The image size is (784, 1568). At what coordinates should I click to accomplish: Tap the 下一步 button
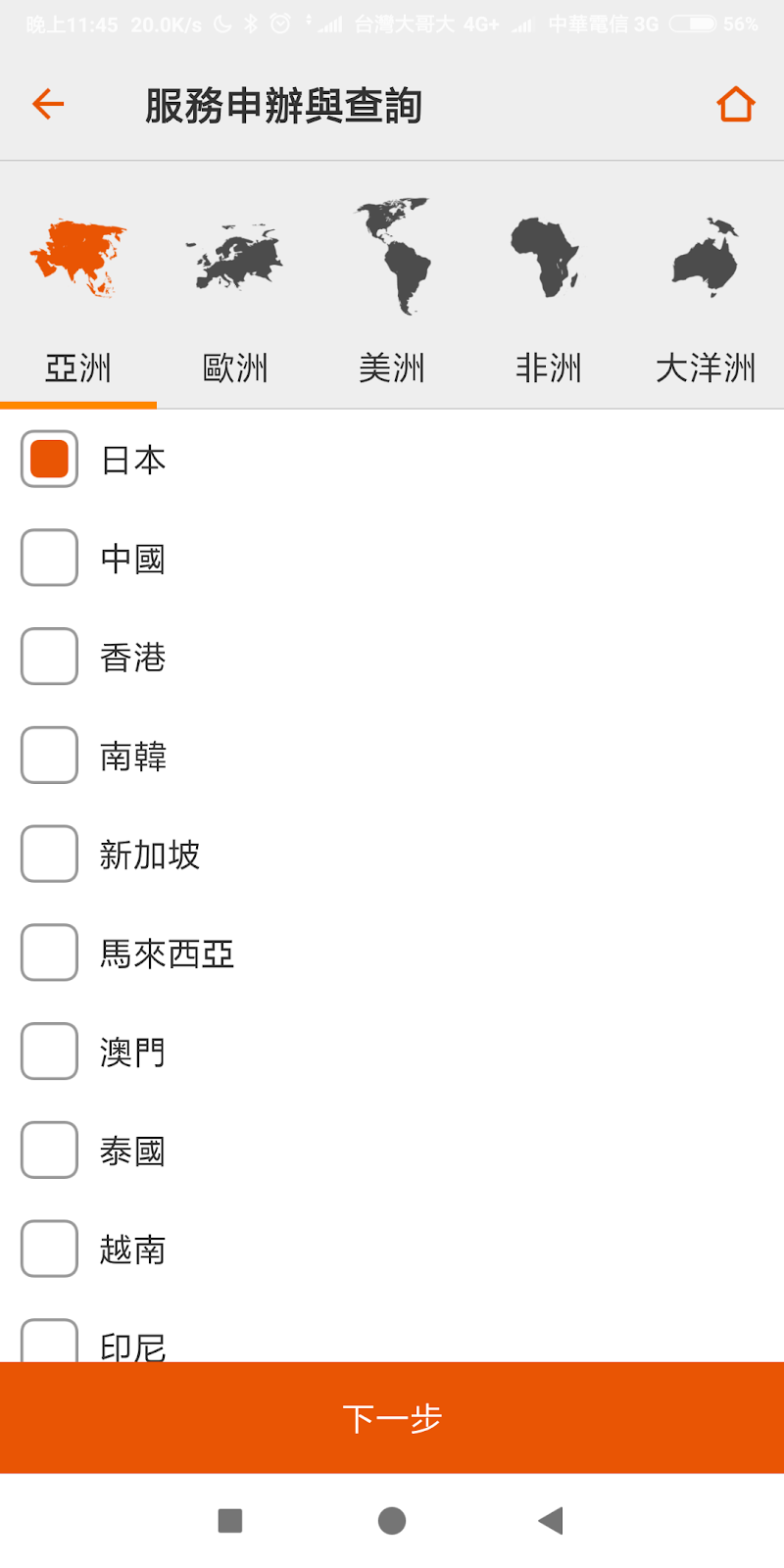pos(392,1417)
